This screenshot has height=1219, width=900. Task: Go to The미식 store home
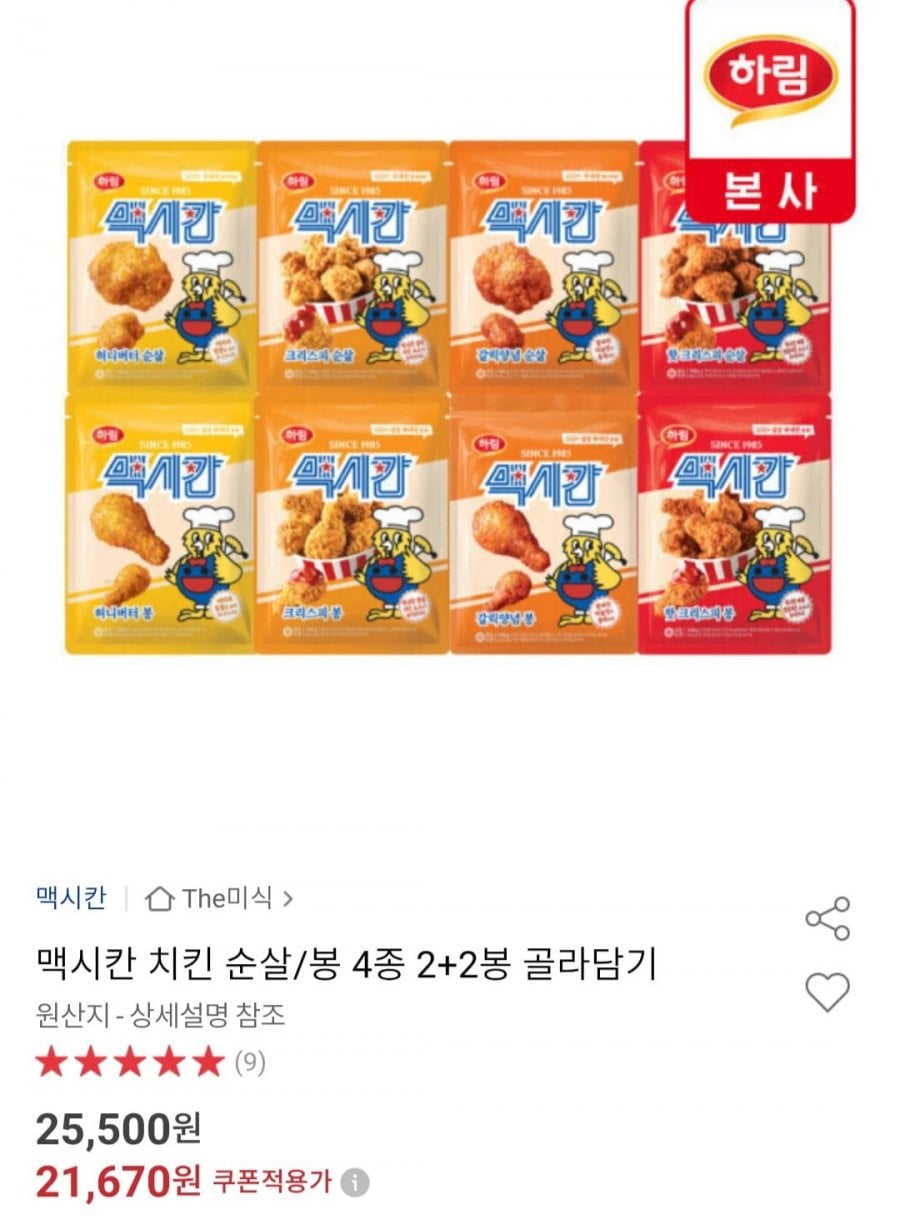click(x=218, y=898)
